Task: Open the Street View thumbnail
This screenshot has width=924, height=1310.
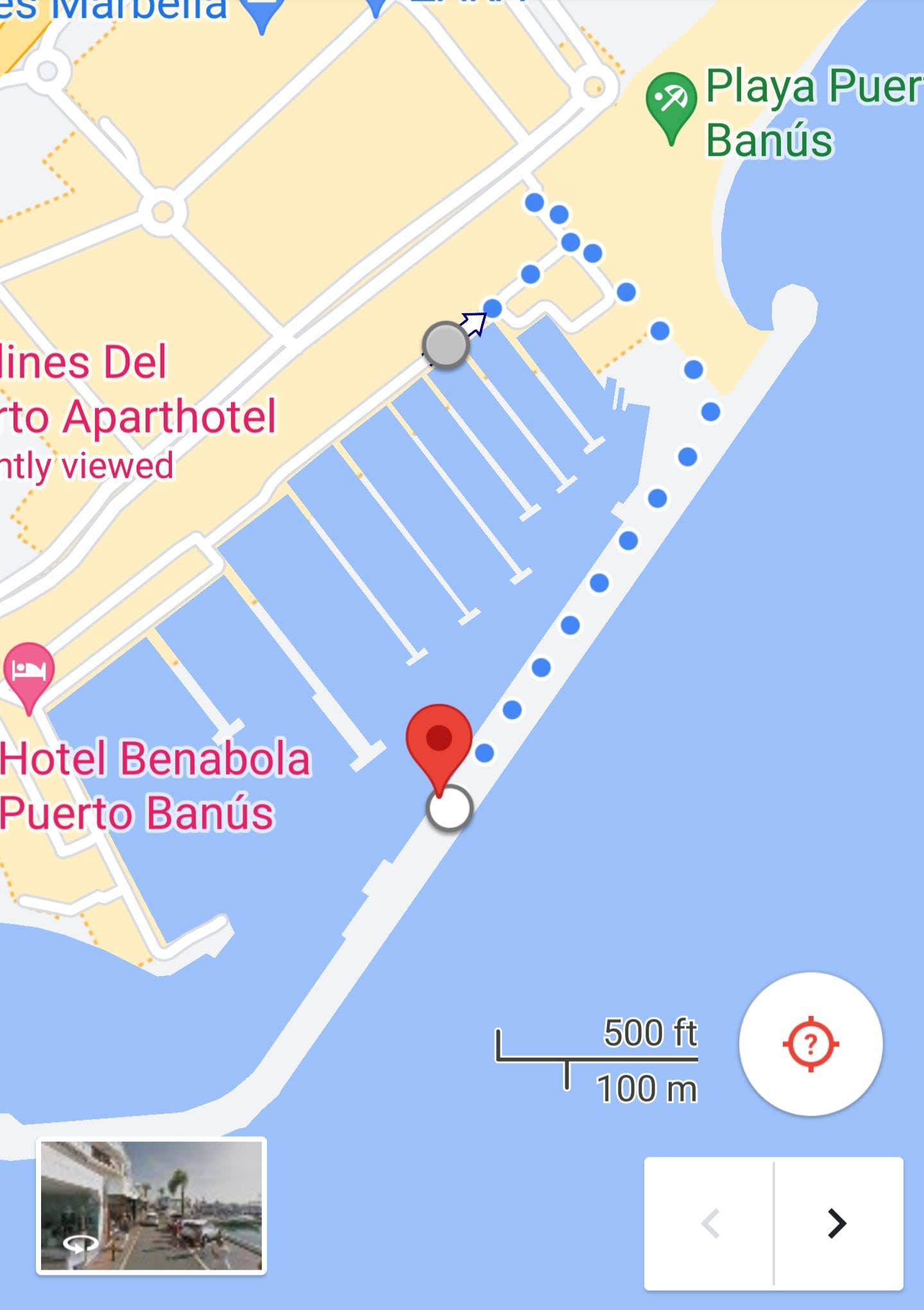Action: [151, 1205]
